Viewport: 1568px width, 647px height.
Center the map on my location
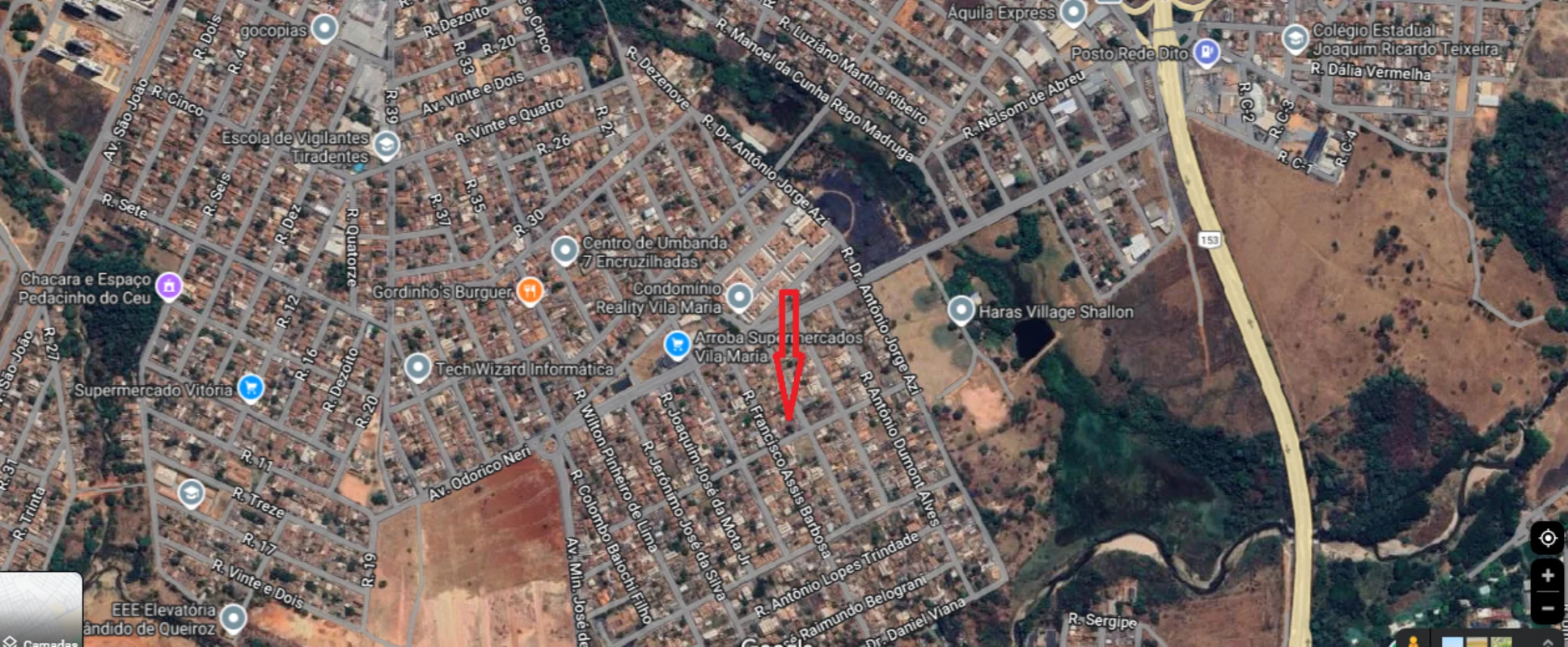[1547, 538]
